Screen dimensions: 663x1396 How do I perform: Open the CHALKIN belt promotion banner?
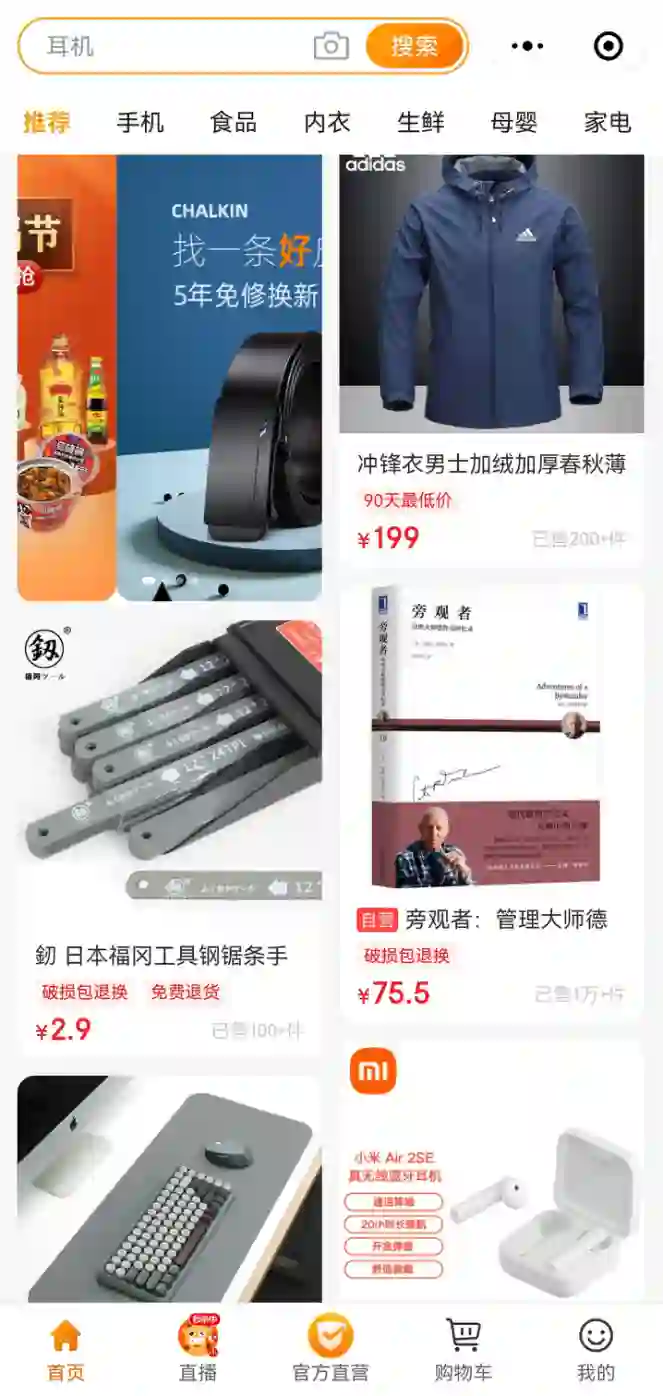click(220, 378)
